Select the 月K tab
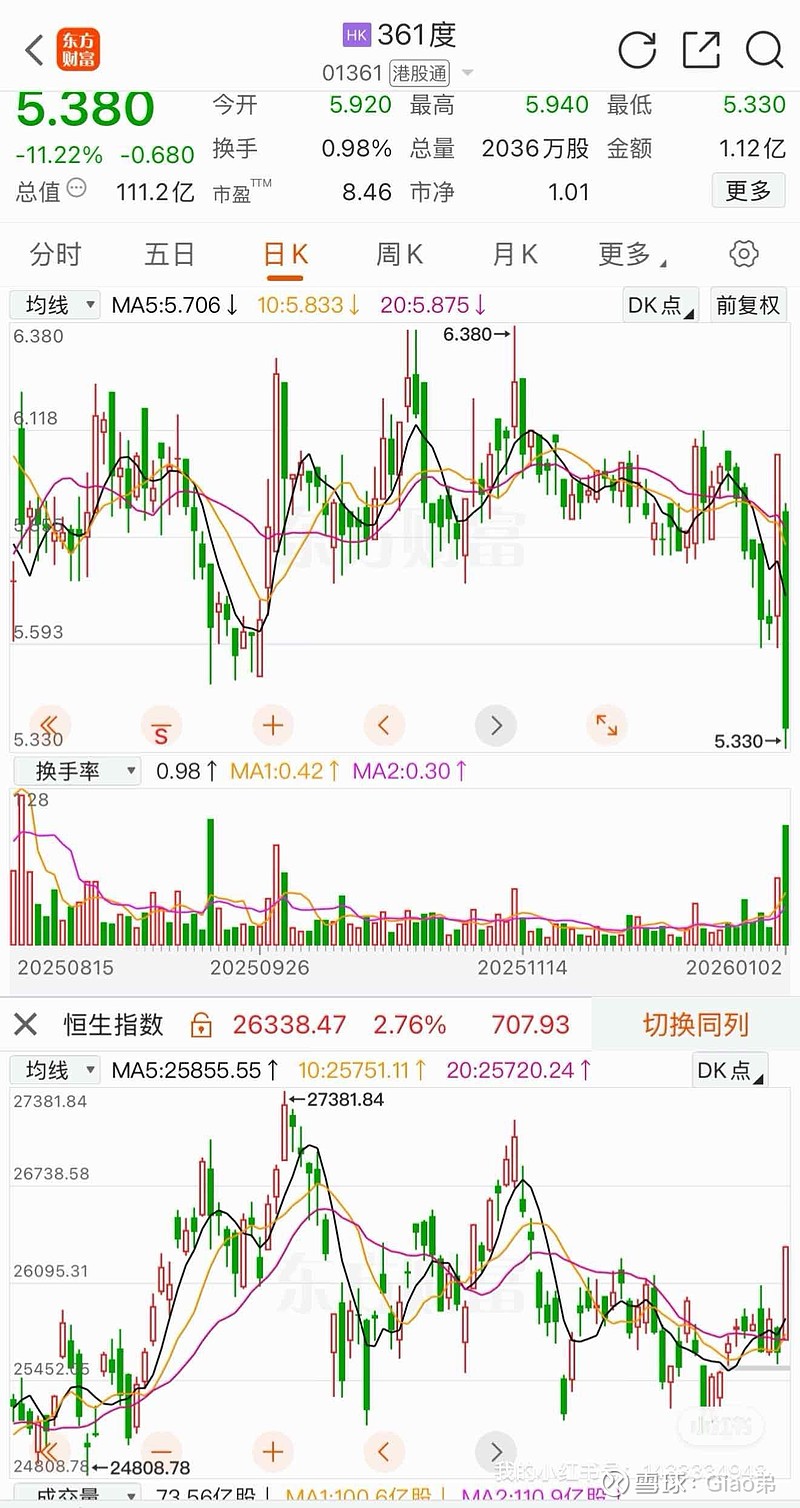Image resolution: width=800 pixels, height=1508 pixels. coord(514,254)
